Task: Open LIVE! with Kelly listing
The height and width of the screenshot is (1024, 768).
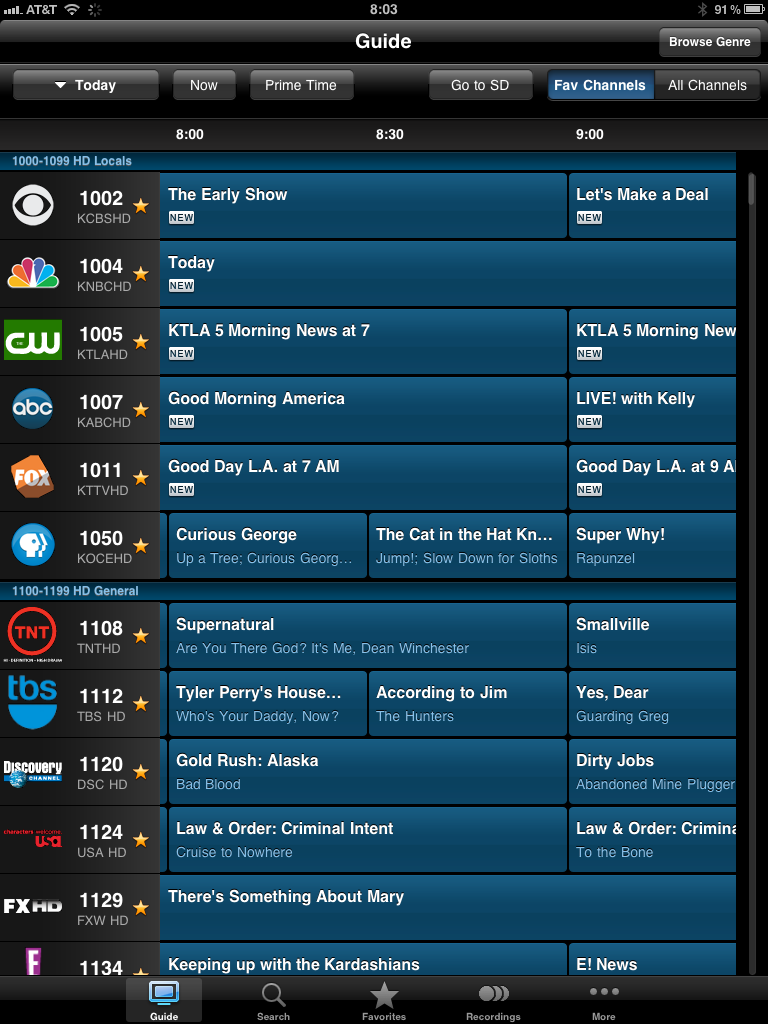Action: click(x=652, y=409)
